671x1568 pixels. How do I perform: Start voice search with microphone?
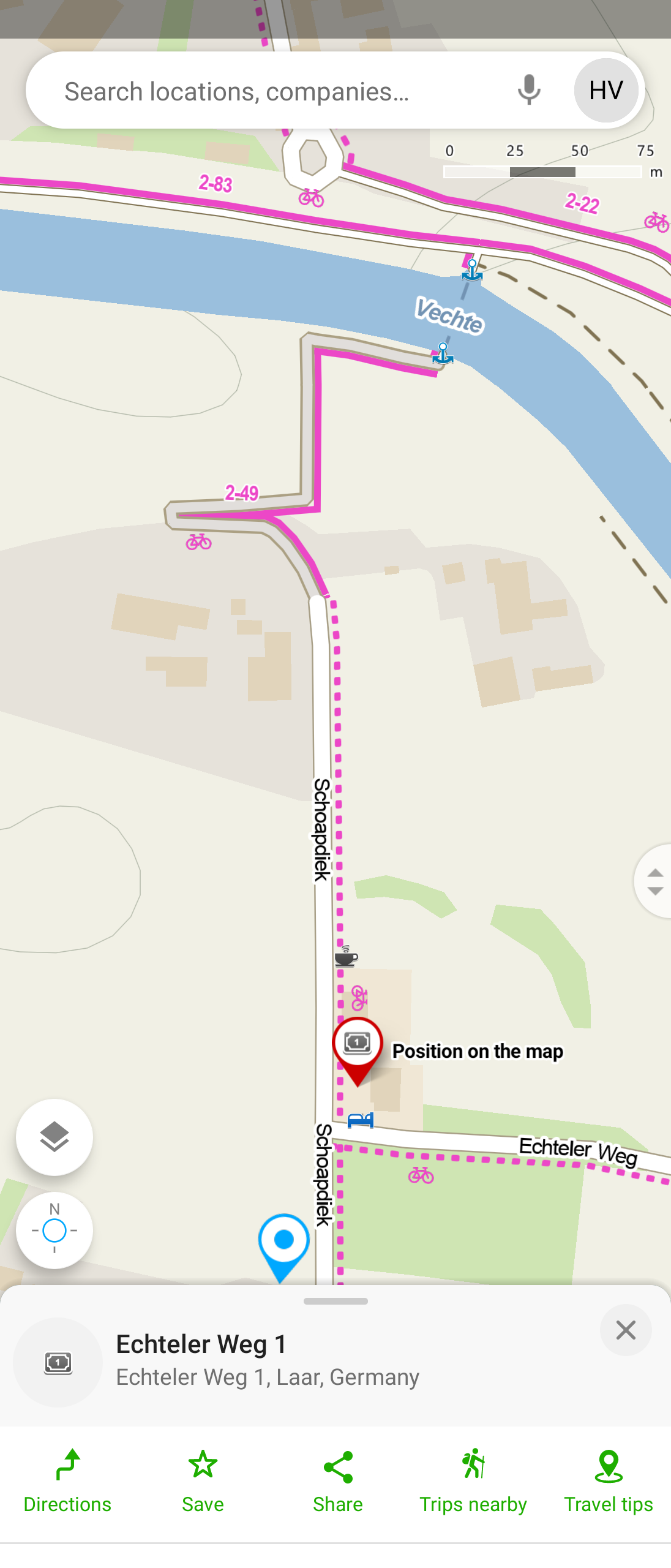click(529, 91)
